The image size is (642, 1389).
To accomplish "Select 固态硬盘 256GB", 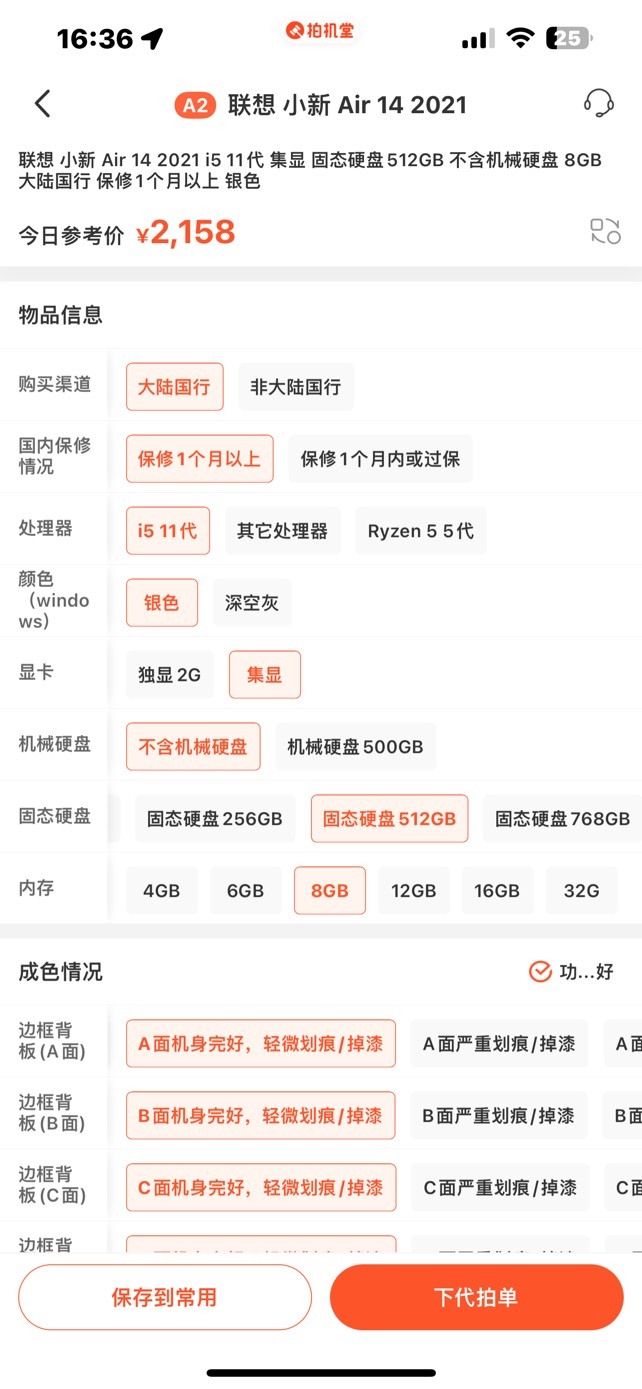I will click(215, 819).
